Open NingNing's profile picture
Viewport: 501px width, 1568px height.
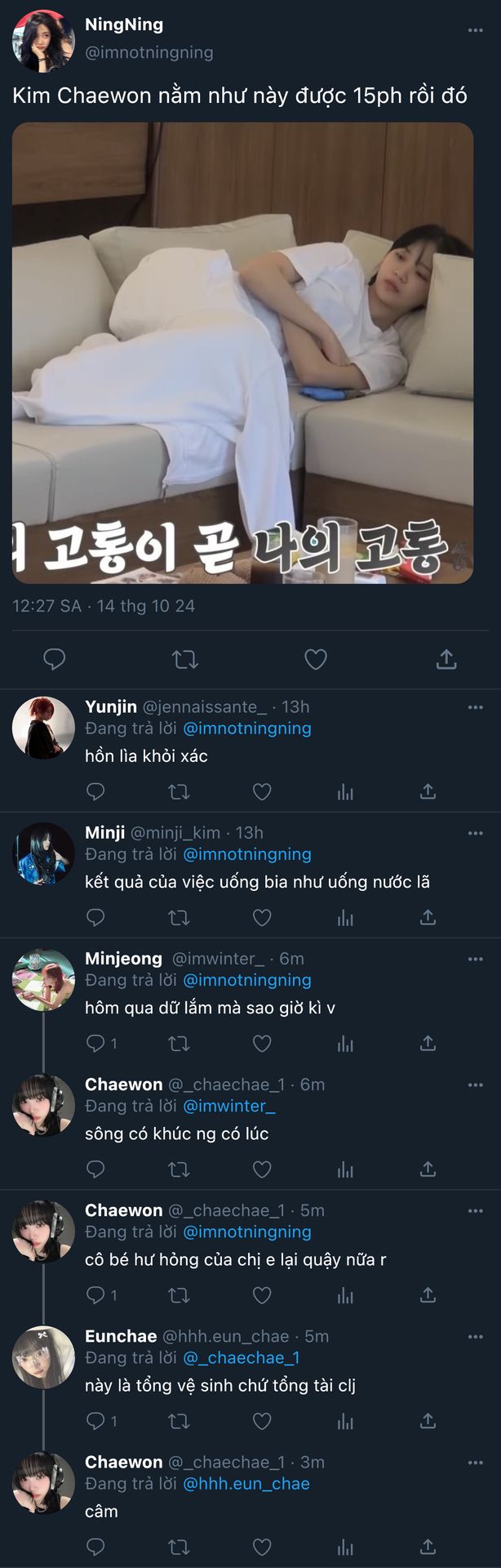point(43,41)
